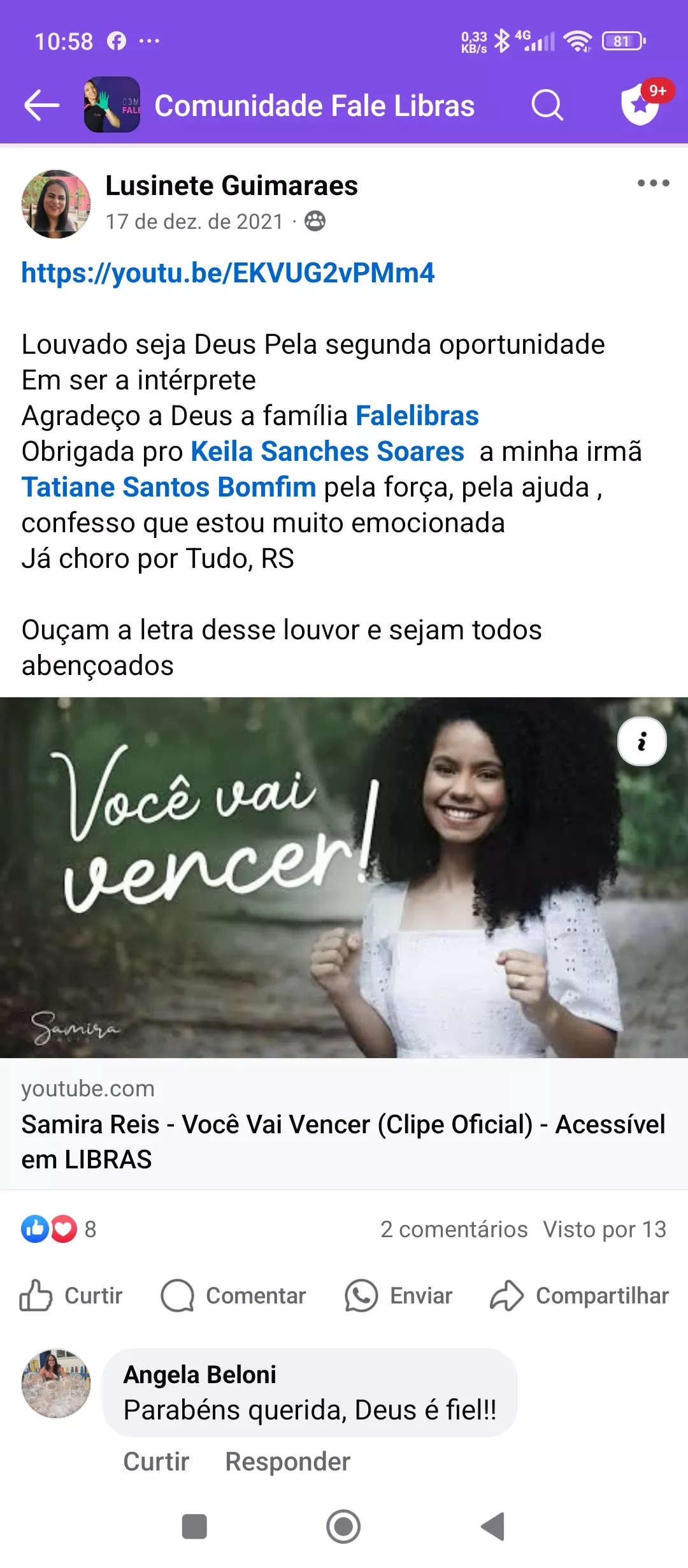Open the 2 comentários list
This screenshot has height=1568, width=688.
click(x=454, y=1229)
